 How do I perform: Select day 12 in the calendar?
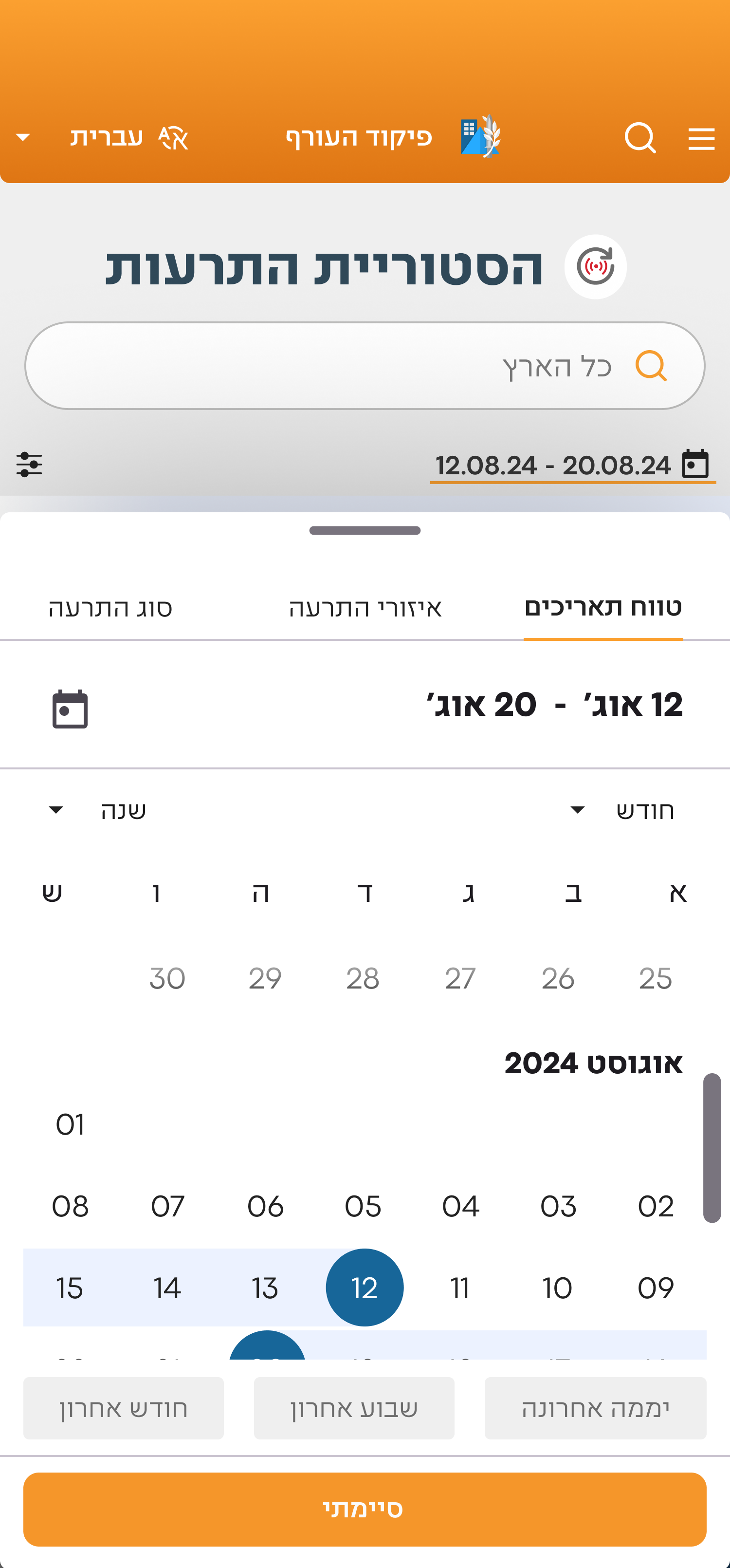[x=365, y=1288]
